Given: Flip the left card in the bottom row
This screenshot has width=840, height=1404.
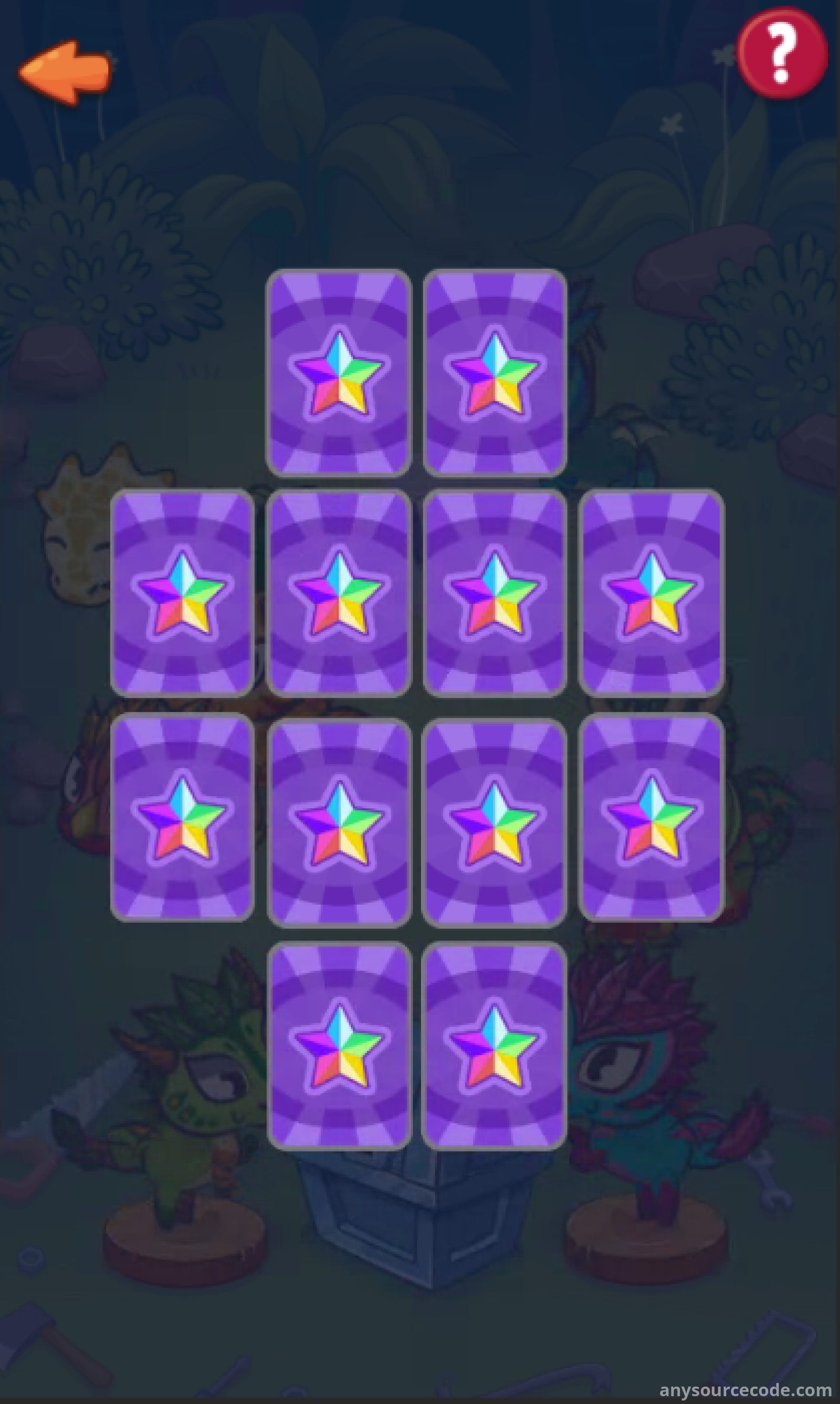Looking at the screenshot, I should [339, 1046].
